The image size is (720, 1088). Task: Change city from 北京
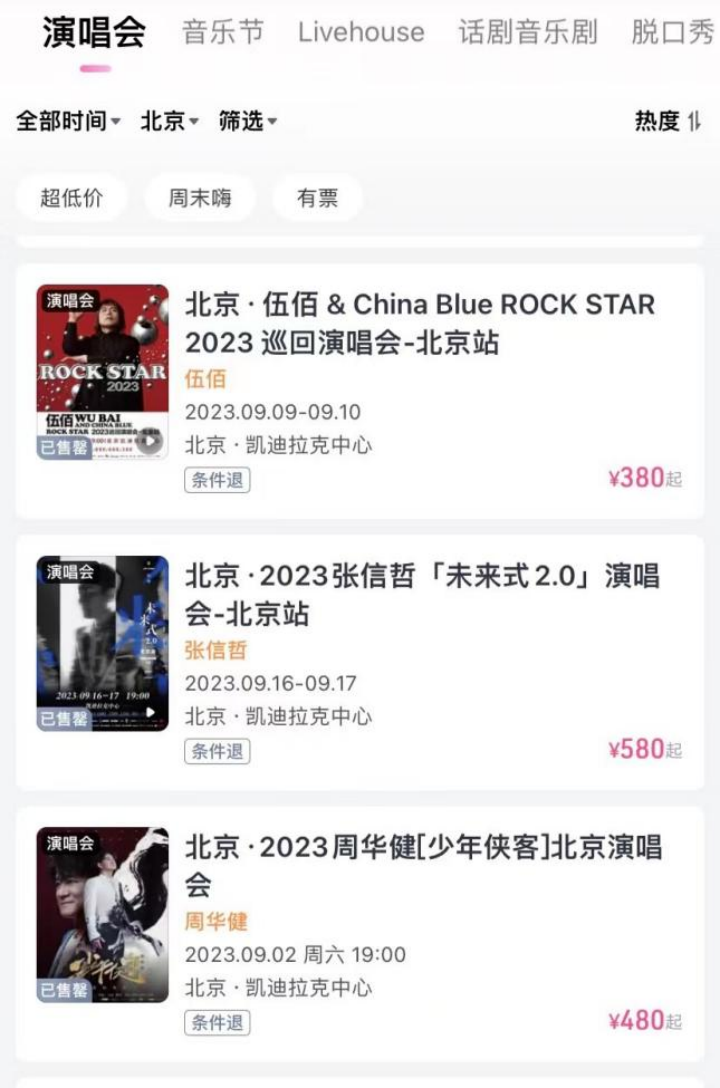point(170,122)
